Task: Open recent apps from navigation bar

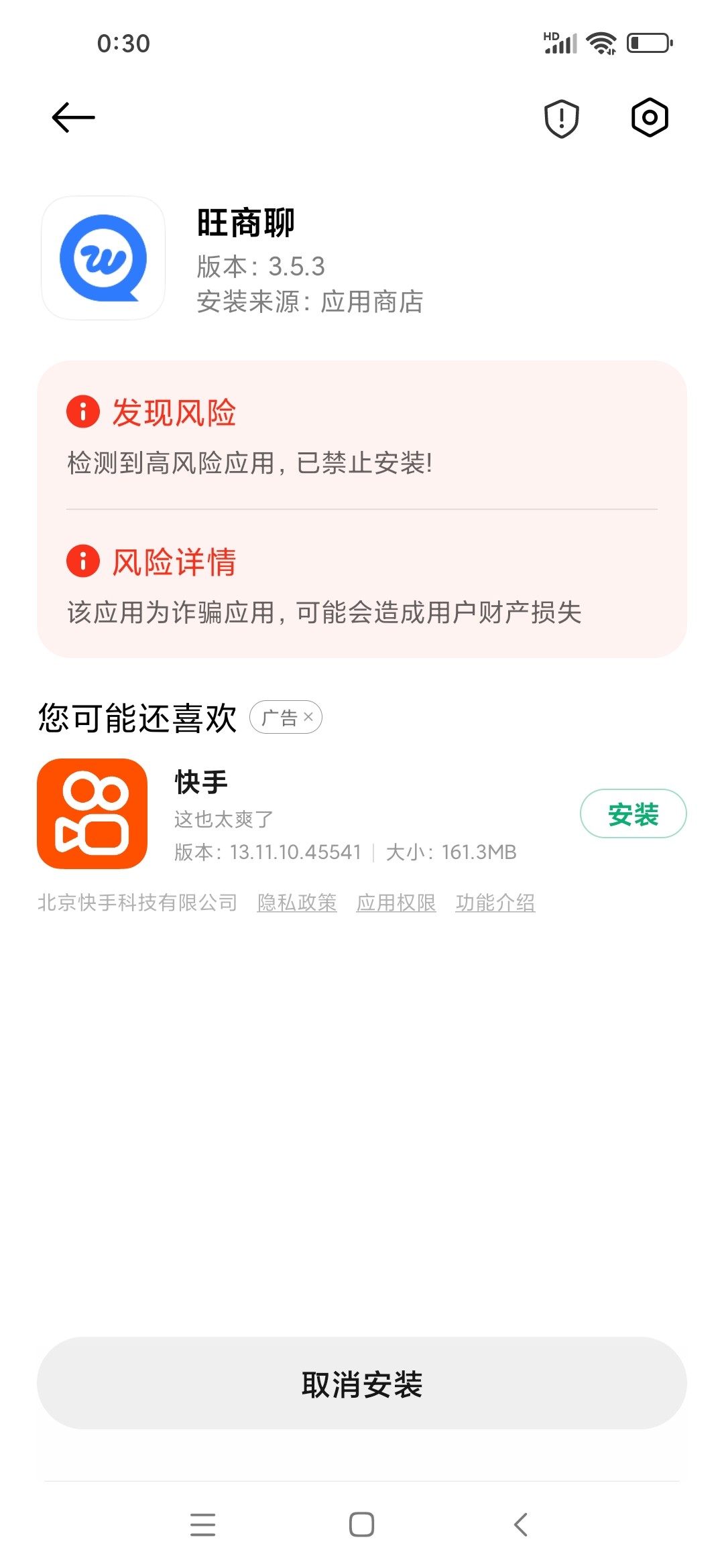Action: point(202,1524)
